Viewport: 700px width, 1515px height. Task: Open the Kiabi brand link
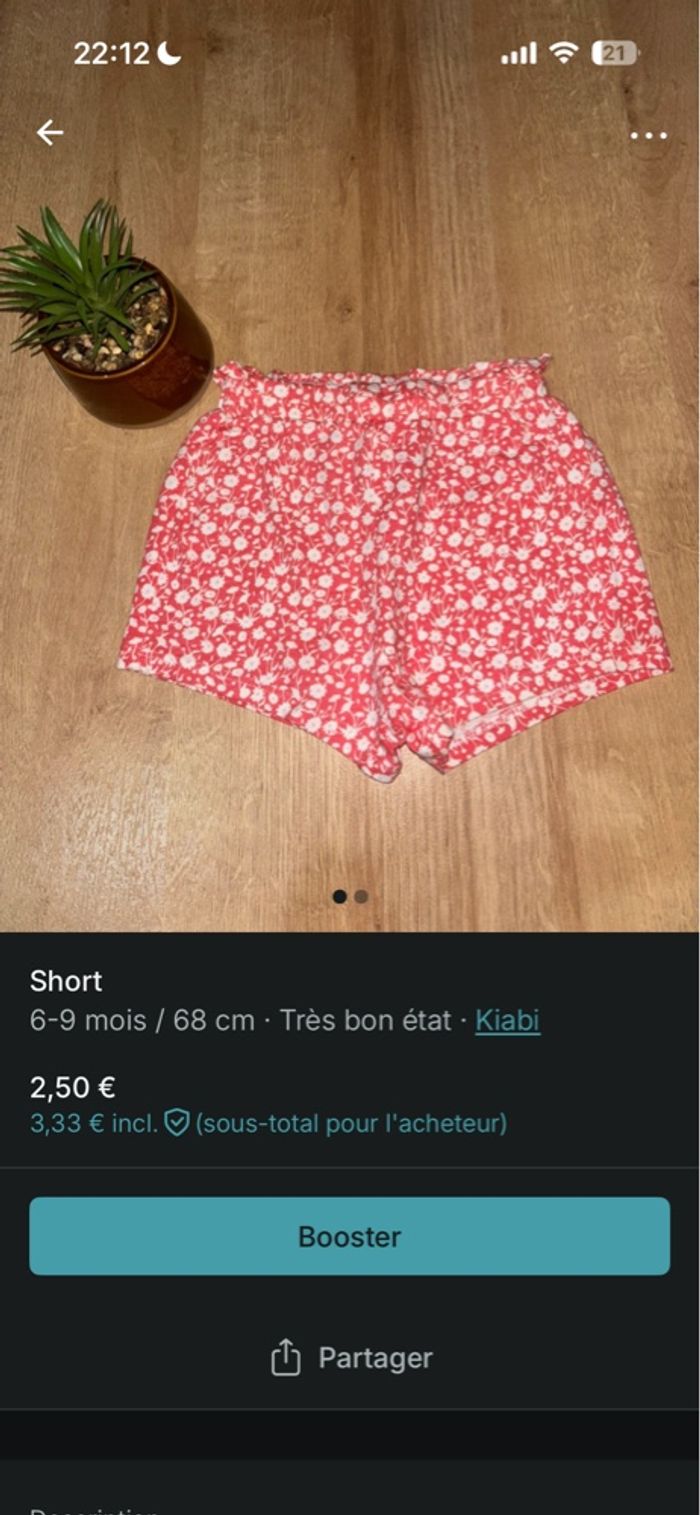tap(507, 1020)
